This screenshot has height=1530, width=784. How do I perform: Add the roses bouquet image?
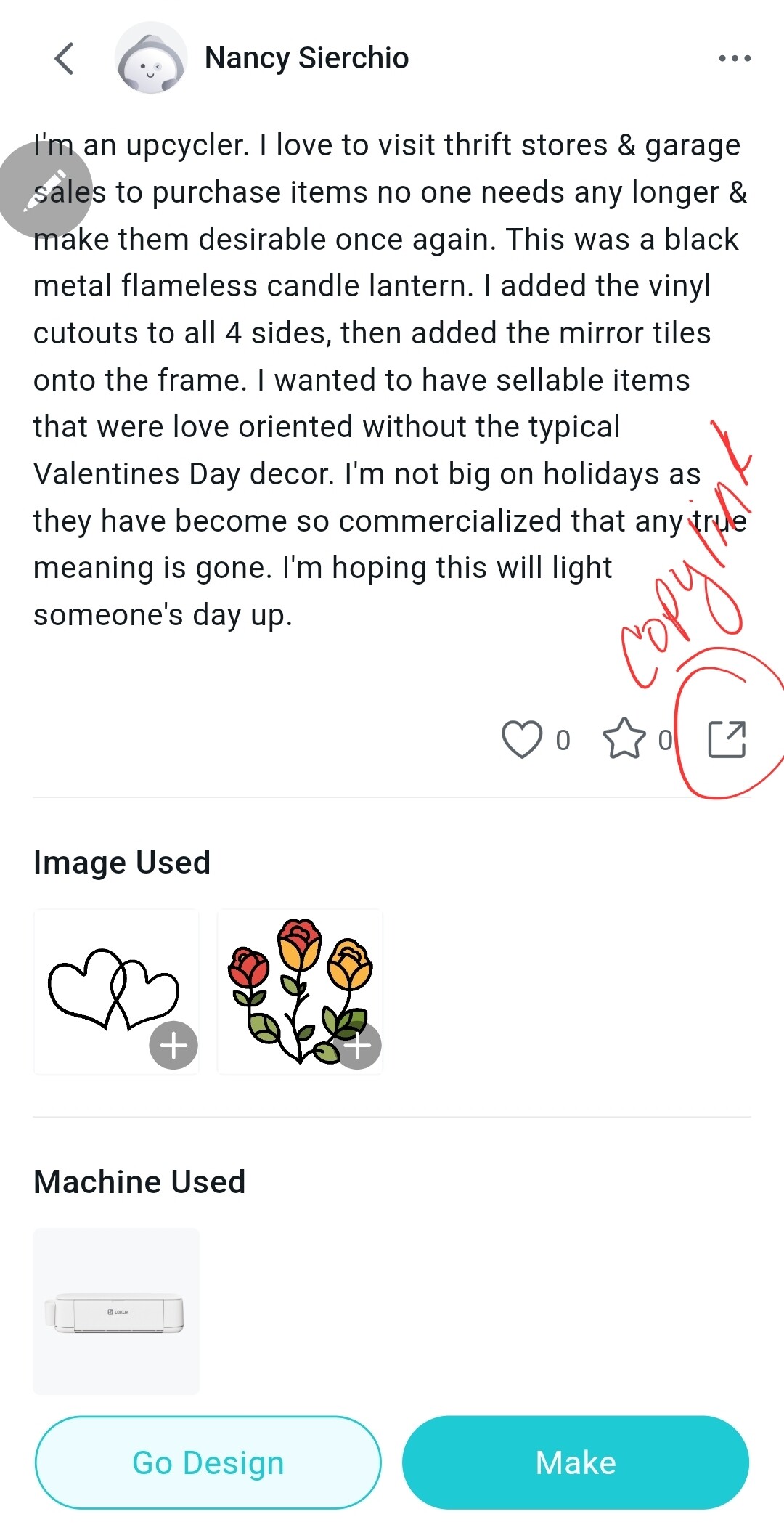[x=357, y=1045]
